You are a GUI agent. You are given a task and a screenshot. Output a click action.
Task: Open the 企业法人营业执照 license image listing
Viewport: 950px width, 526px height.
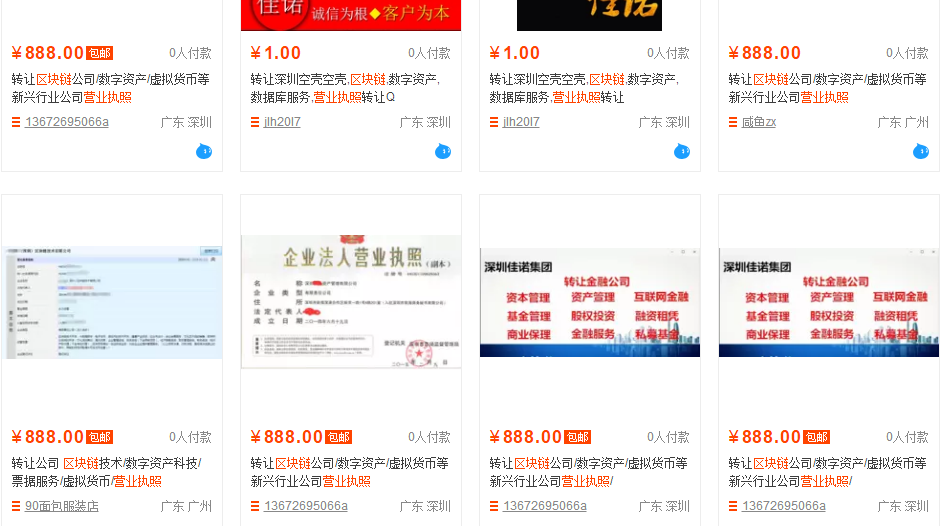tap(350, 302)
